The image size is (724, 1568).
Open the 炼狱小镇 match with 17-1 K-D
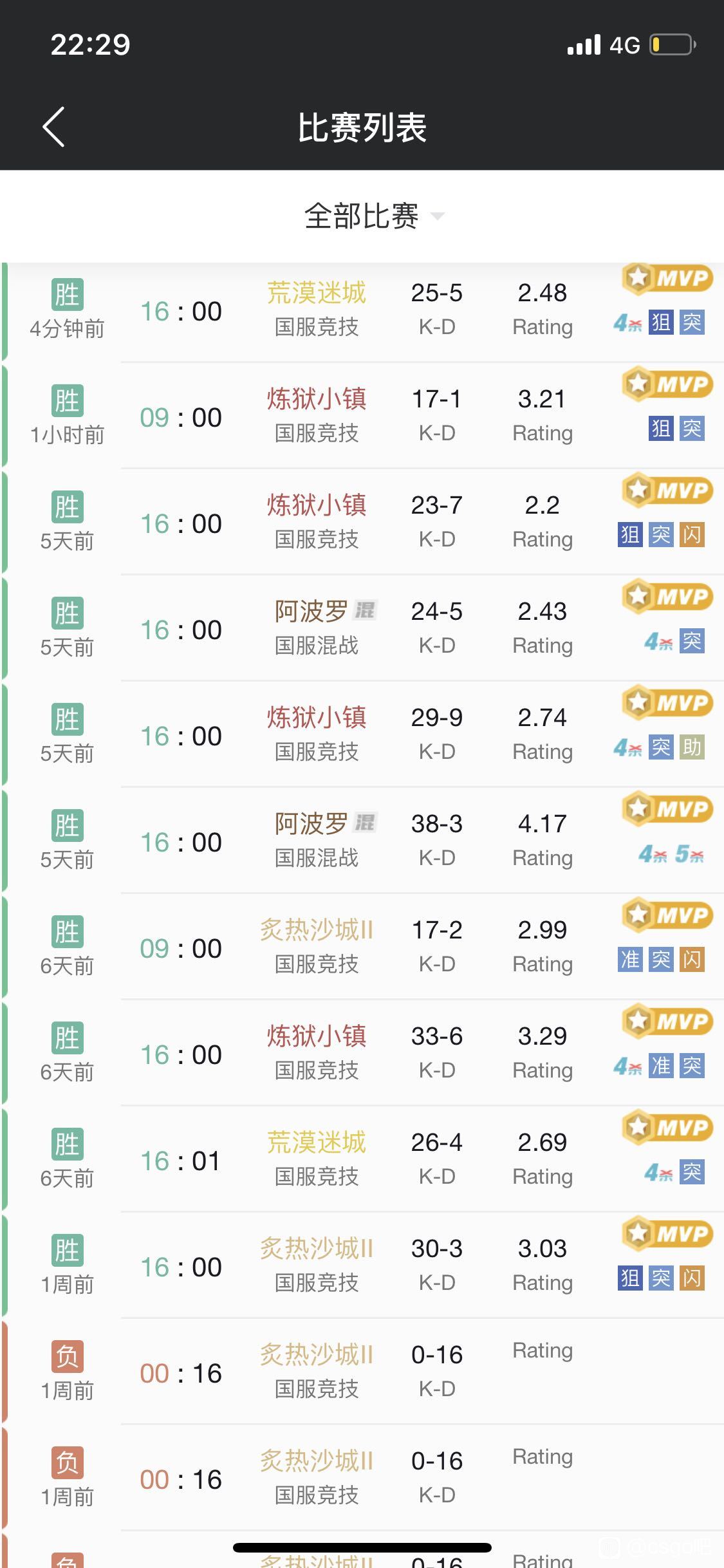[x=362, y=416]
